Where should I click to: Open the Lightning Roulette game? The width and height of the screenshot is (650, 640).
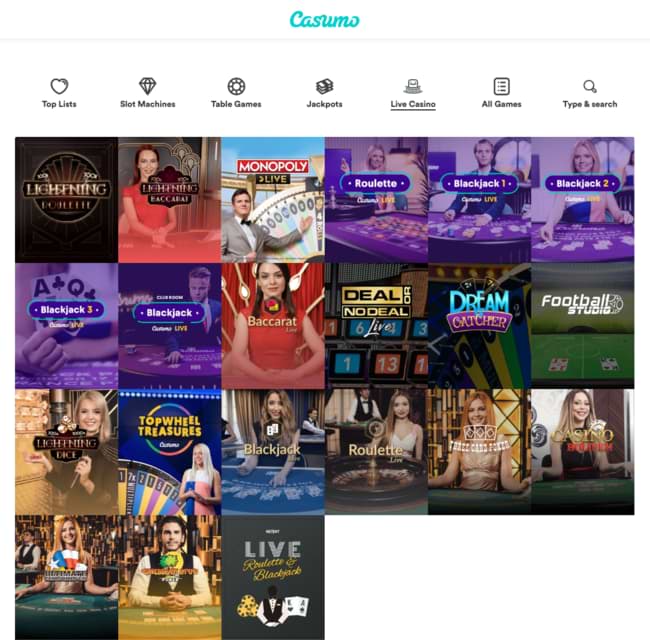[x=66, y=199]
